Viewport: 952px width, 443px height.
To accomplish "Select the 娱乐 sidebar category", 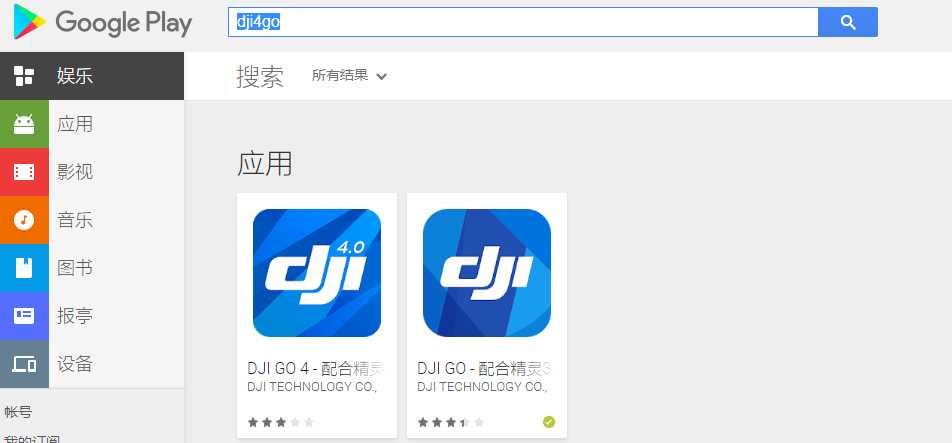I will coord(92,76).
